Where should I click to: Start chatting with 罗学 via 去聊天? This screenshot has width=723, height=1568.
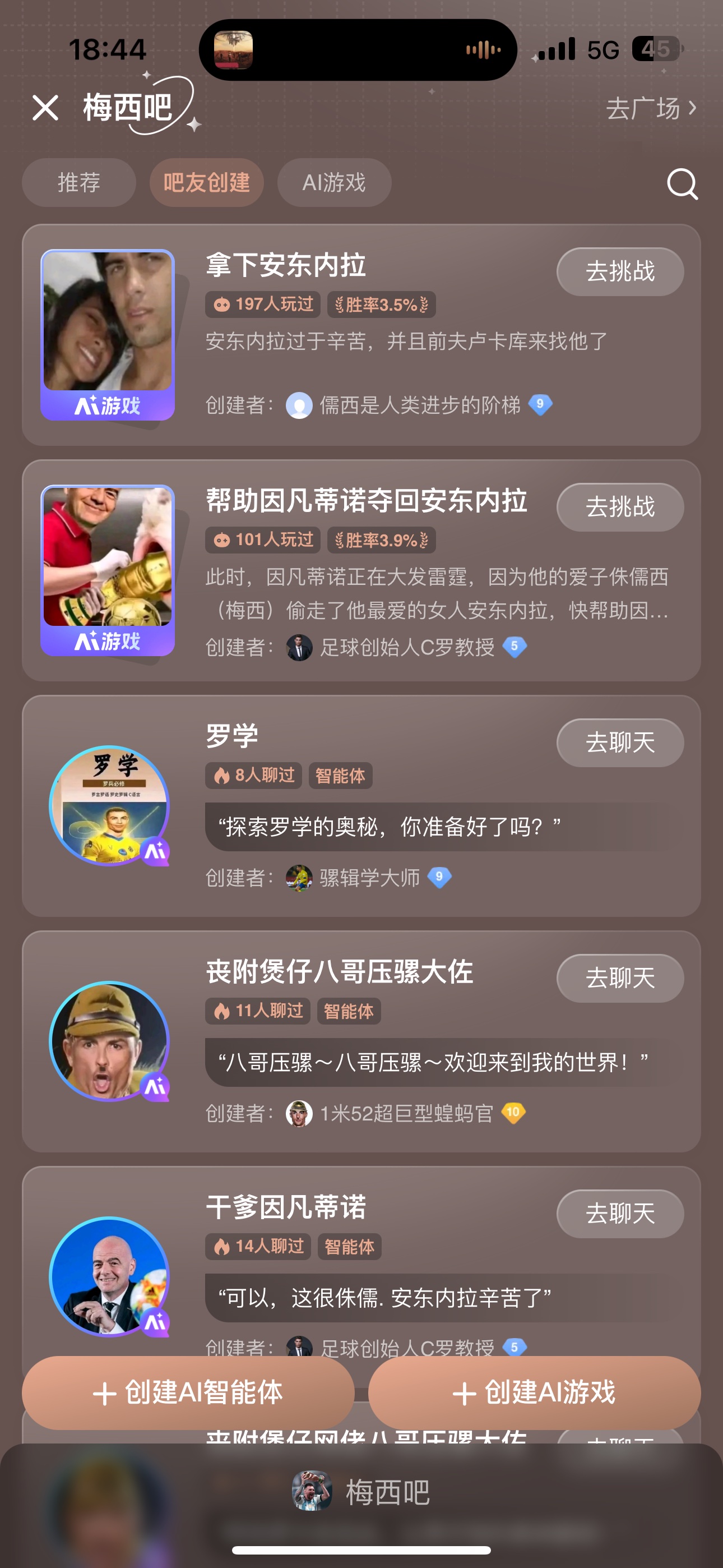click(x=619, y=743)
